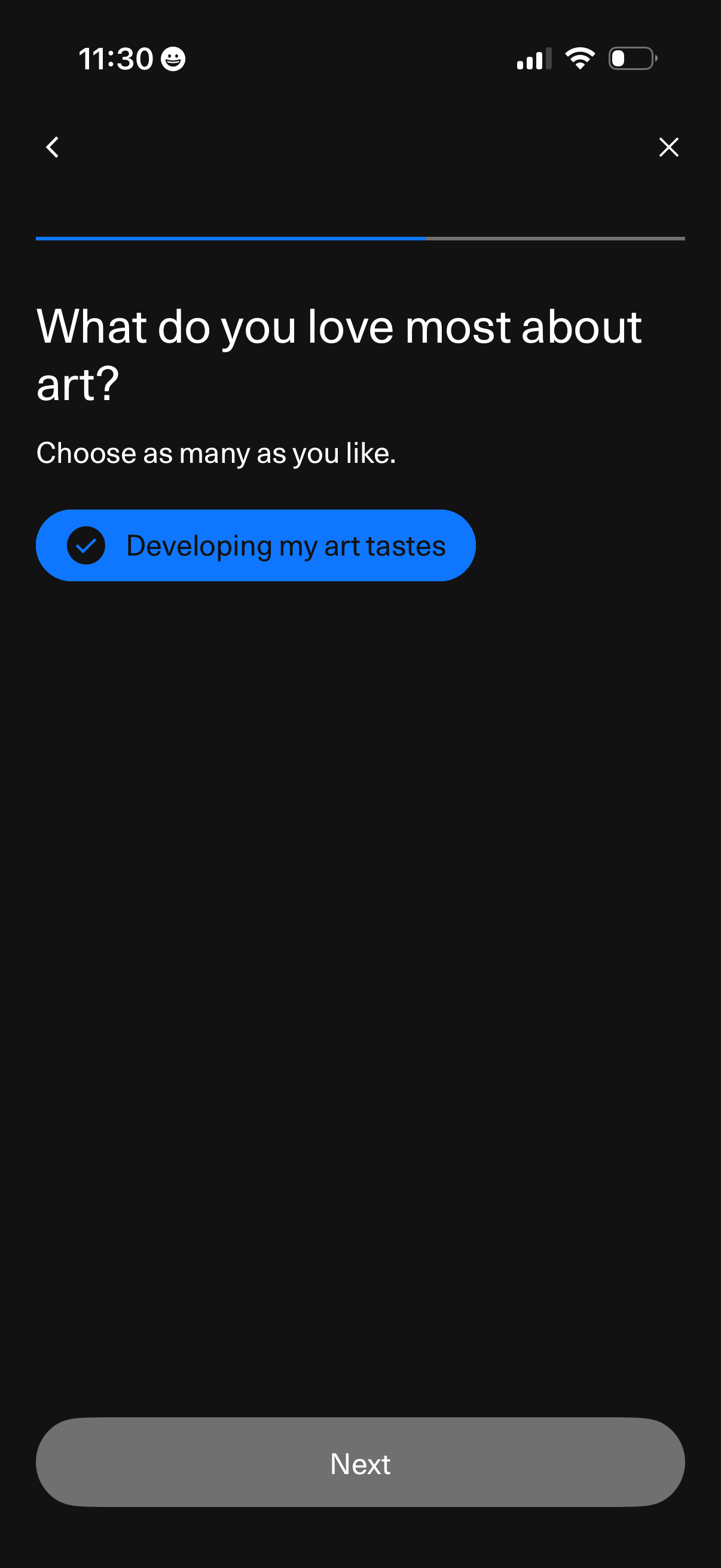The image size is (721, 1568).
Task: Tap the left back disclosure arrow
Action: [53, 147]
